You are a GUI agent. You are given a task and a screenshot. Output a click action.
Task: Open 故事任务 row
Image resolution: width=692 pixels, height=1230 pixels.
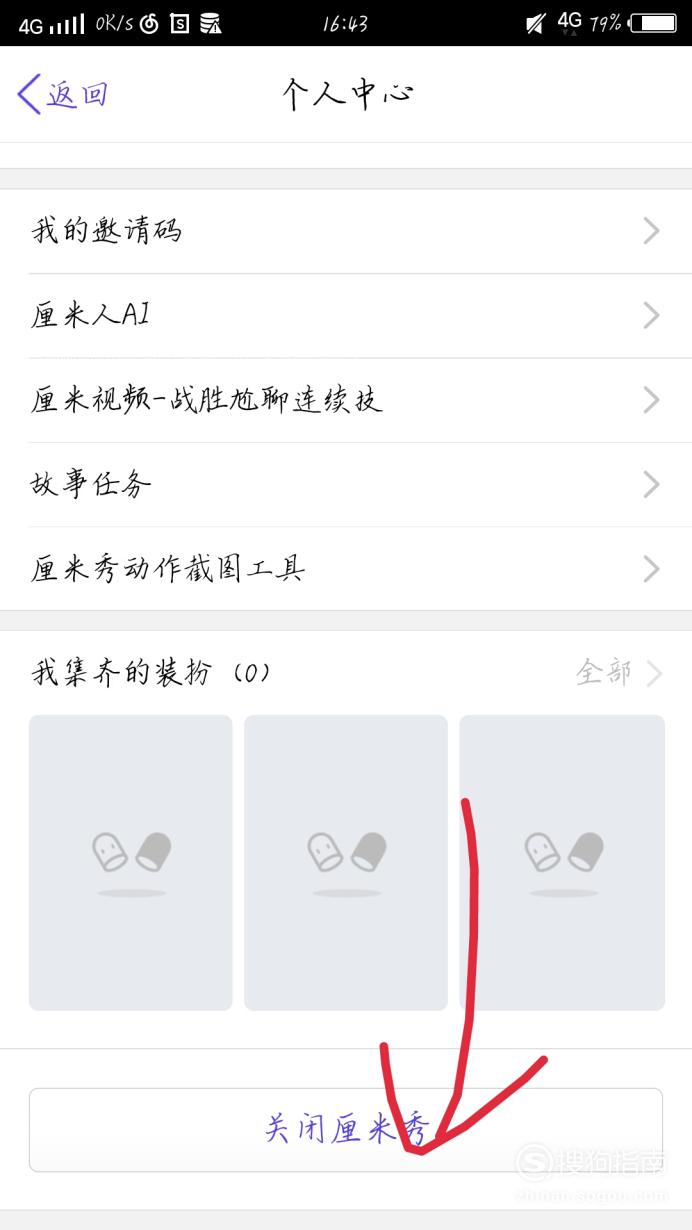click(346, 485)
